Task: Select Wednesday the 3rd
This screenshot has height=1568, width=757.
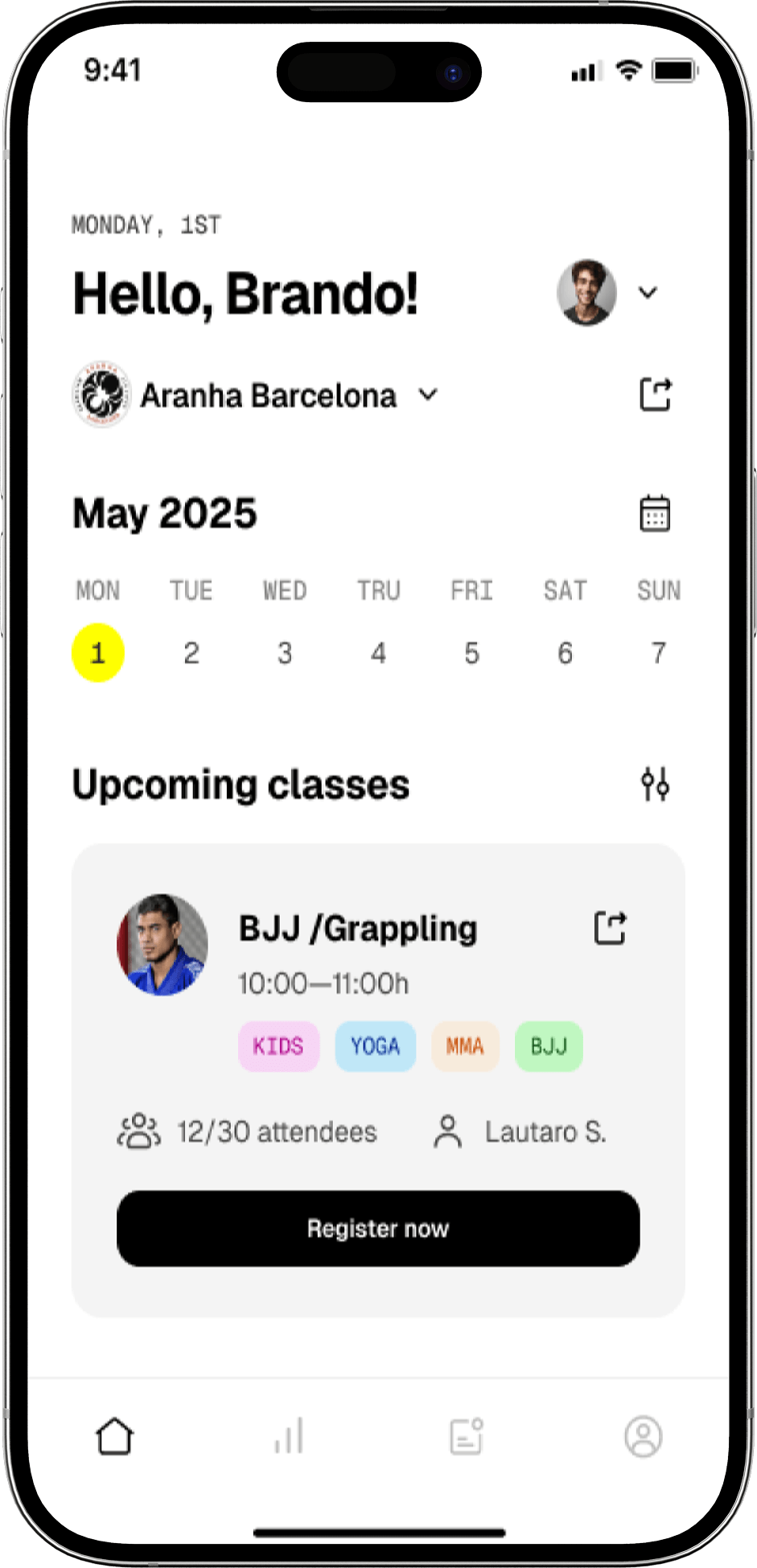Action: click(285, 653)
